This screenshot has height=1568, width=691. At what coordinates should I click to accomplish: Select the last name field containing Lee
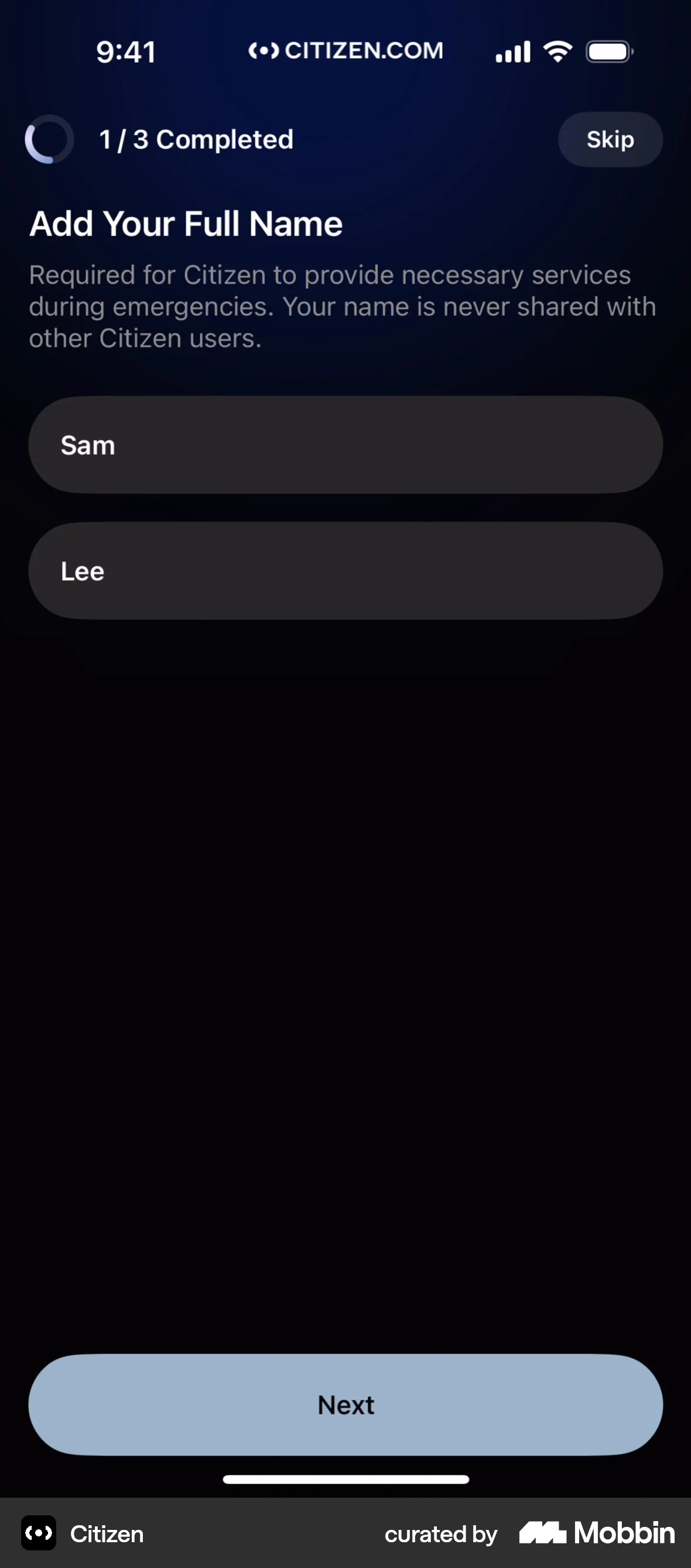tap(345, 570)
